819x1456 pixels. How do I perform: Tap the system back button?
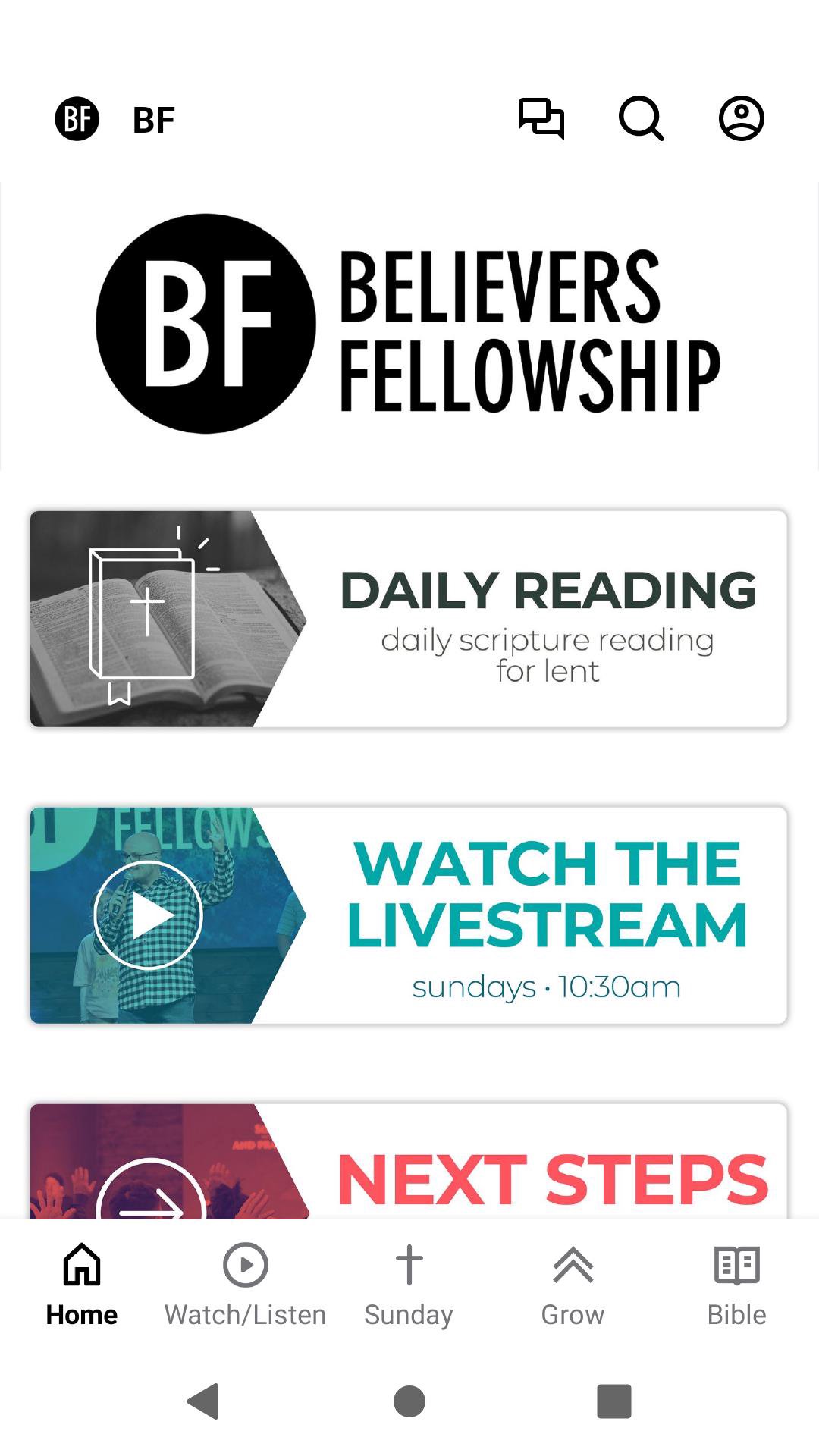203,1401
